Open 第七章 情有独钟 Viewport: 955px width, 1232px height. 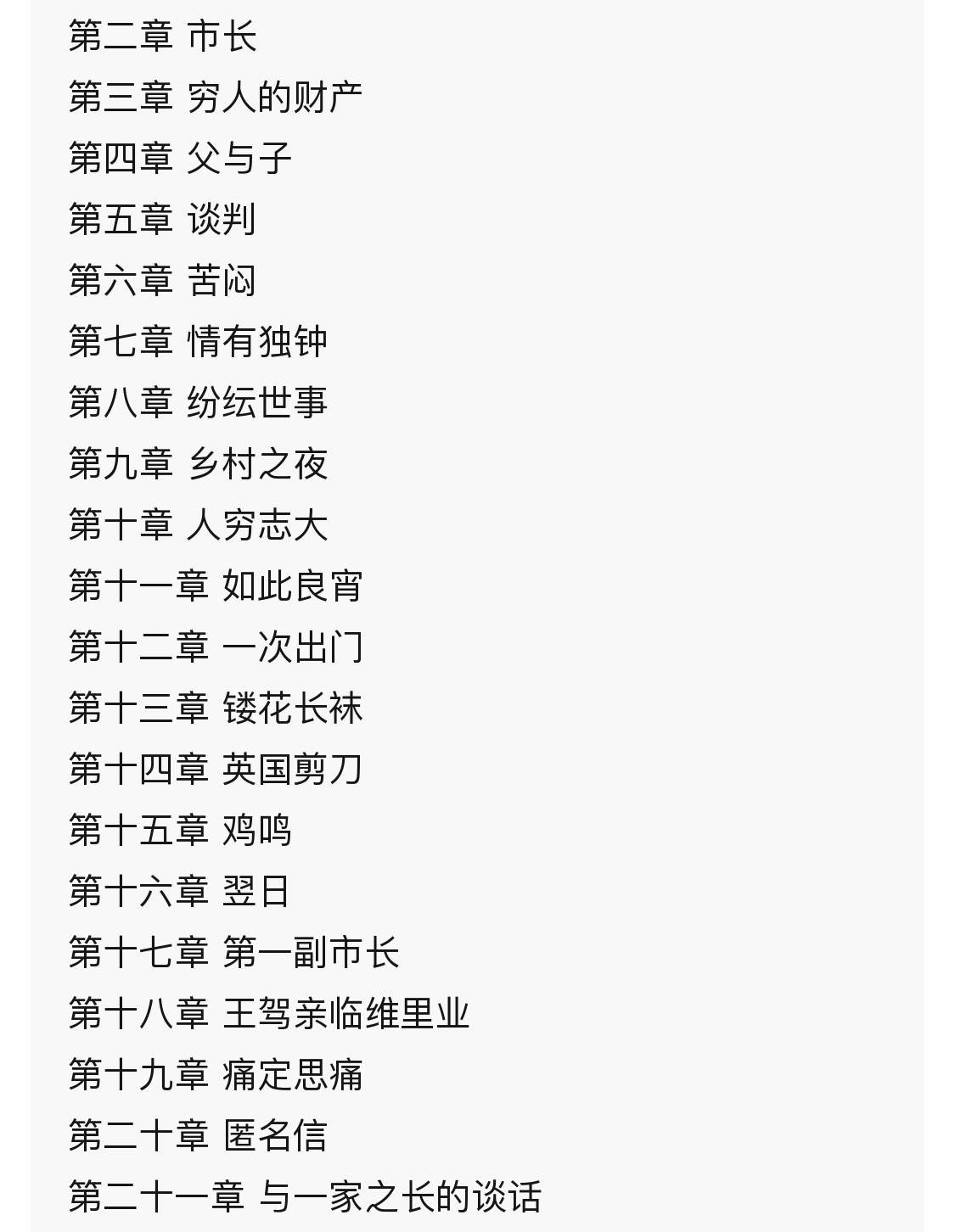coord(198,342)
